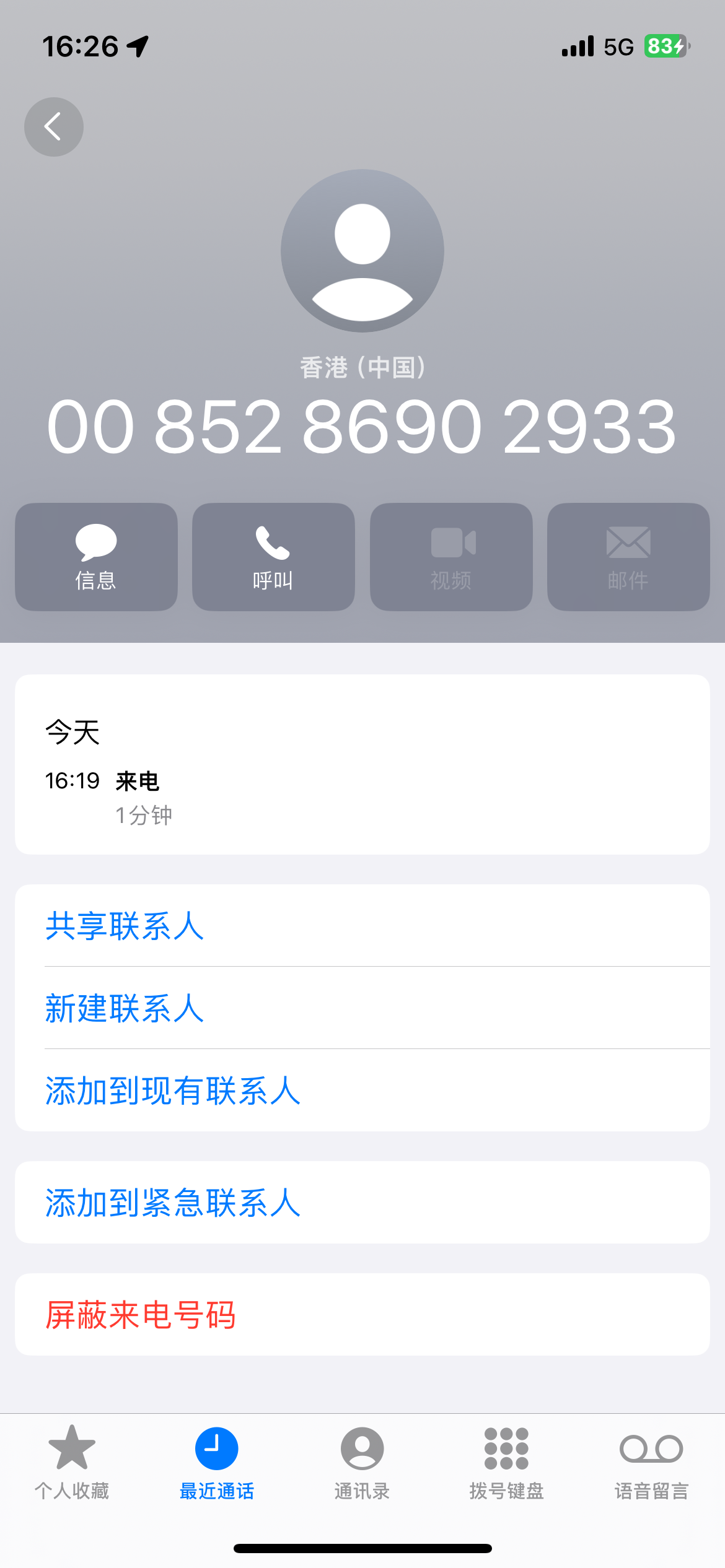Switch to the 语音留言 tab
Screen dimensions: 725x1568
click(x=651, y=1463)
